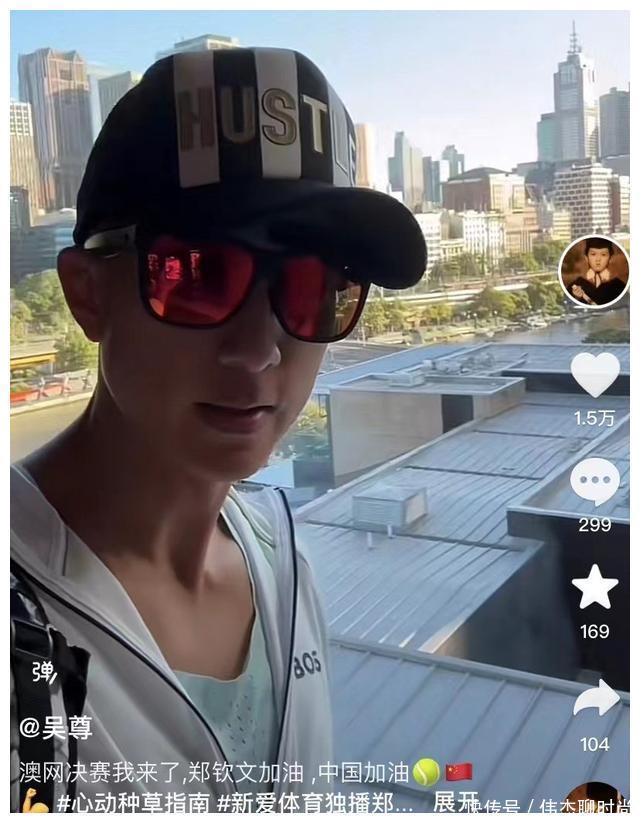The image size is (640, 823).
Task: Visit the @吴尊 account name
Action: tap(54, 727)
